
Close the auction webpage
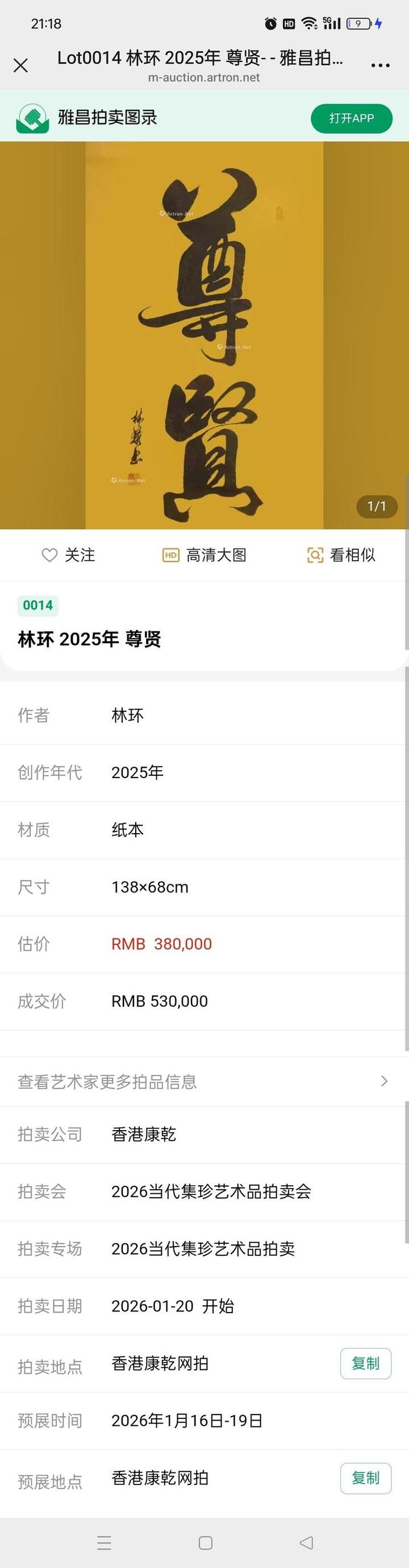click(20, 65)
